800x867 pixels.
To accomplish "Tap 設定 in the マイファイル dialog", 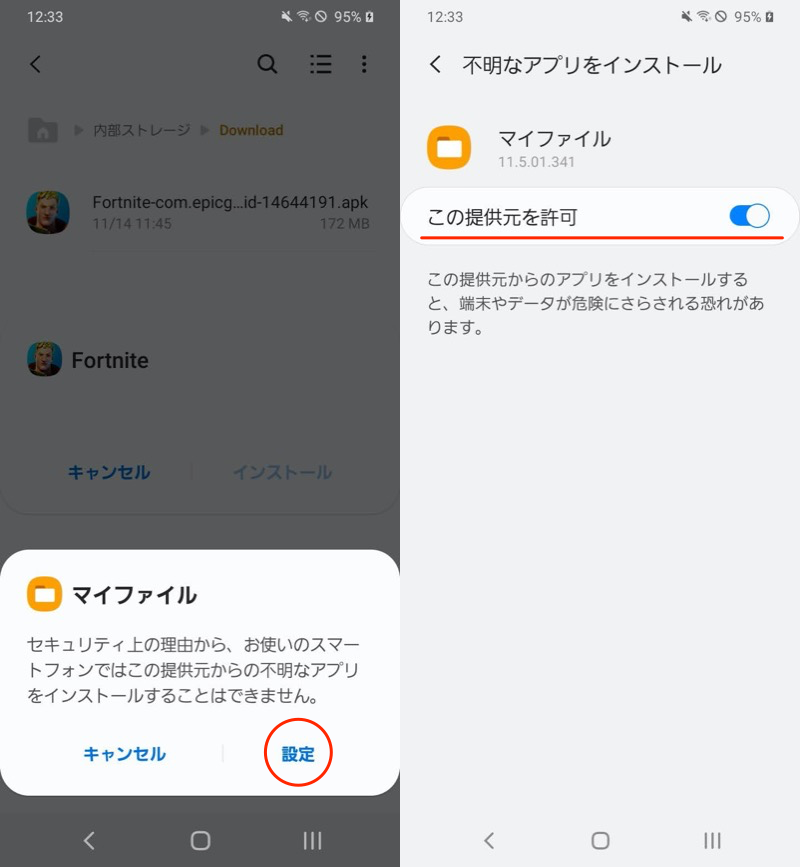I will 298,754.
